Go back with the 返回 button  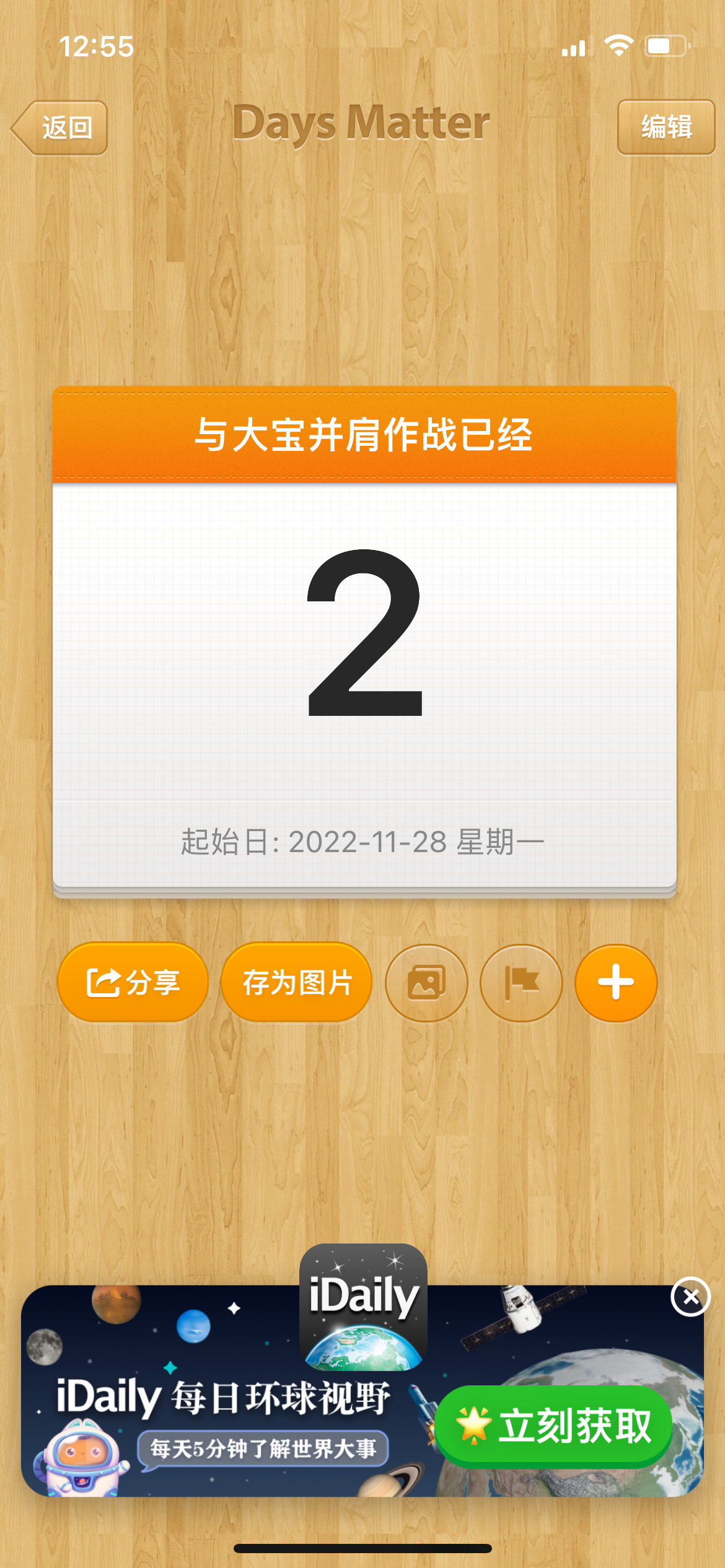point(59,128)
